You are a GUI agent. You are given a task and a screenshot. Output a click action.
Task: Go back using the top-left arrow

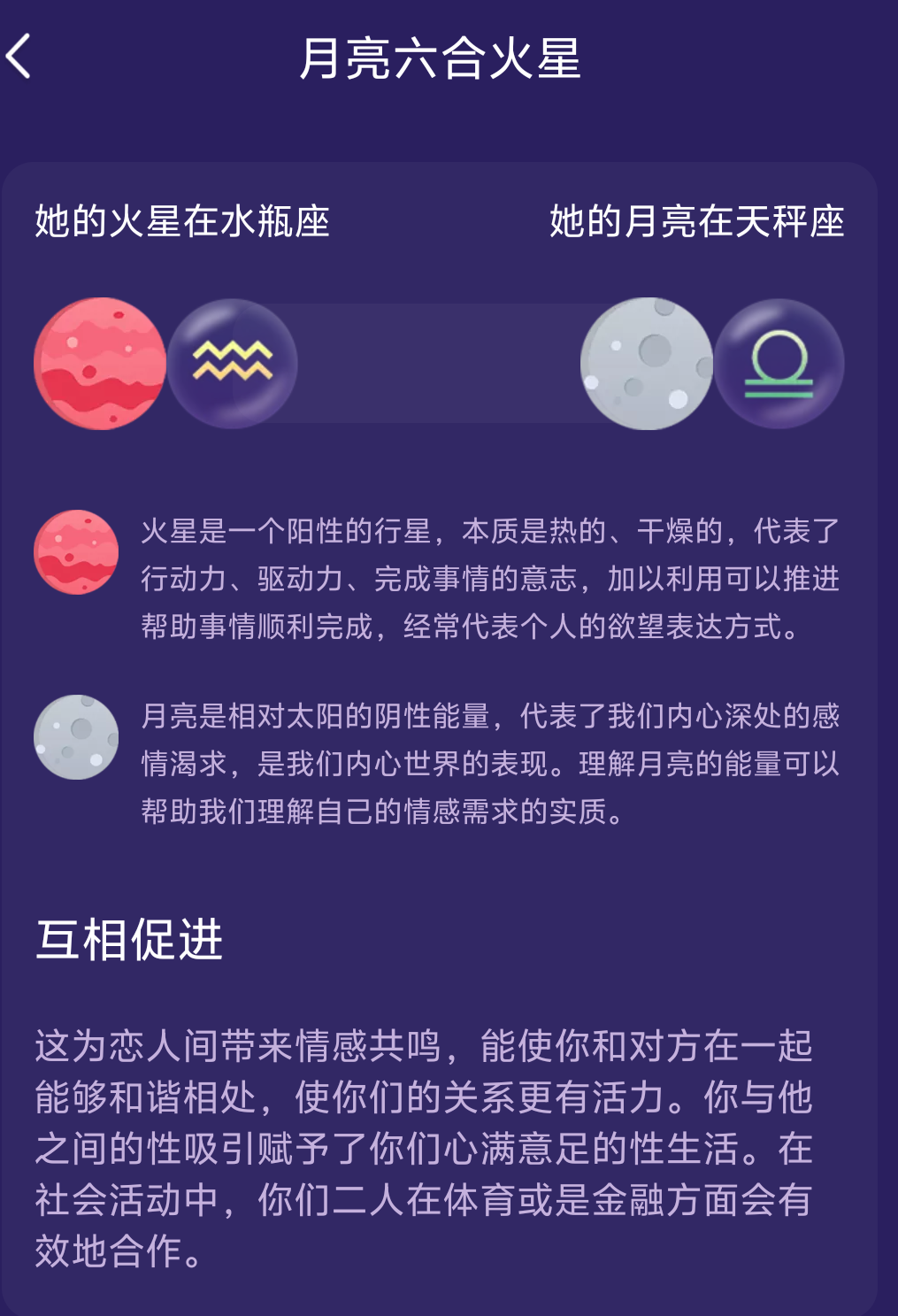tap(19, 57)
